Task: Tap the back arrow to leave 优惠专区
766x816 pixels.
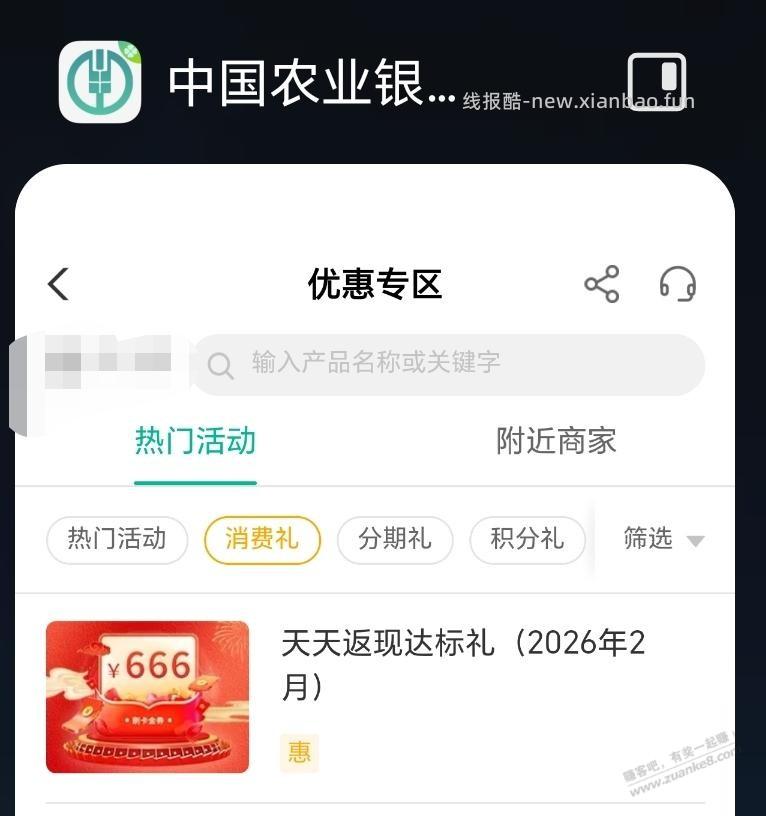Action: coord(57,284)
